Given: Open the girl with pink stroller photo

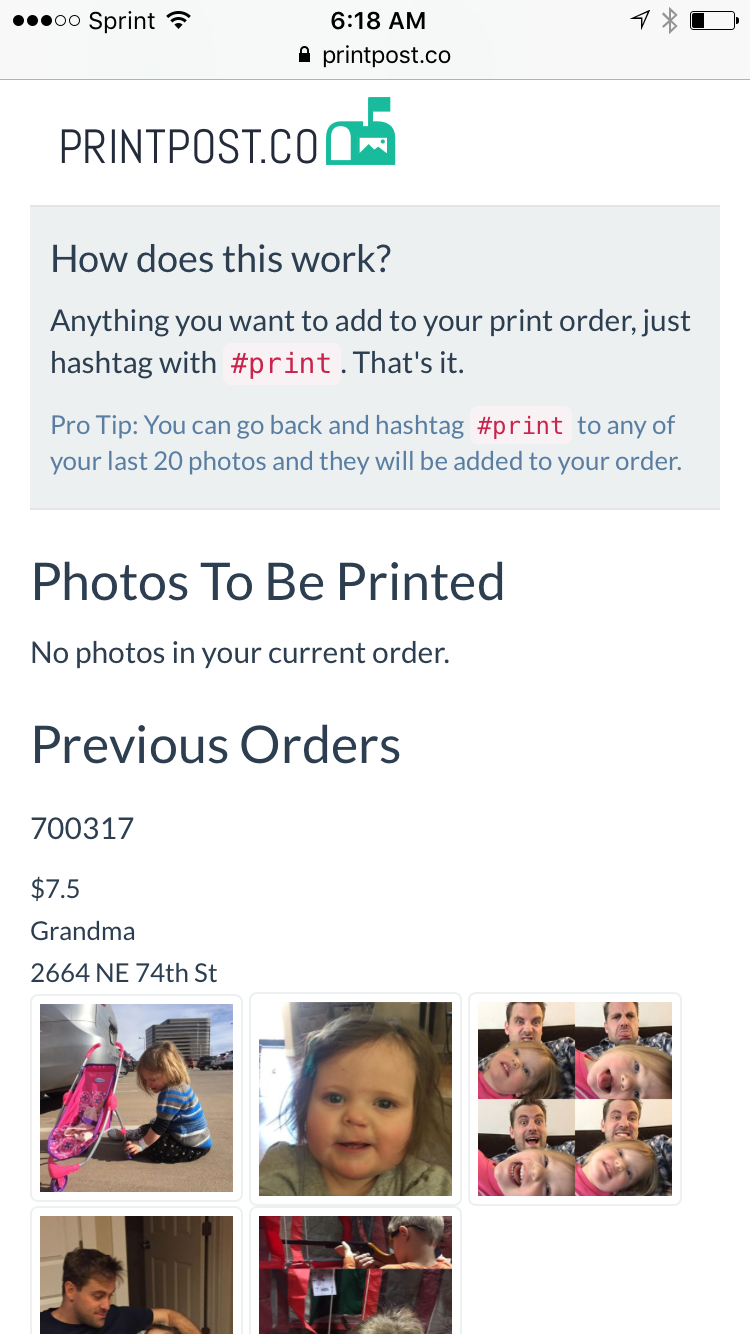Looking at the screenshot, I should coord(136,1098).
